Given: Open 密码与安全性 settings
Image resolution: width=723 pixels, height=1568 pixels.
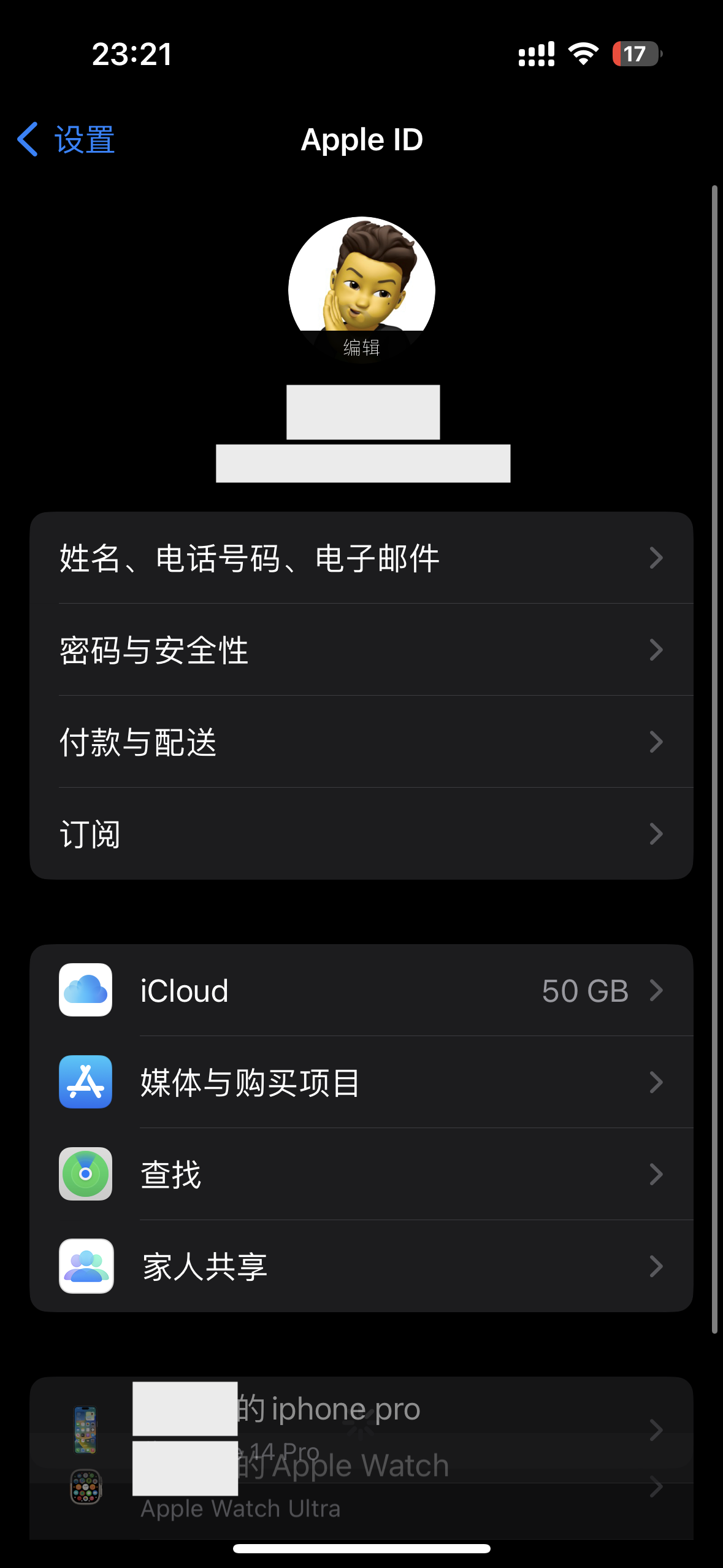Looking at the screenshot, I should point(361,650).
